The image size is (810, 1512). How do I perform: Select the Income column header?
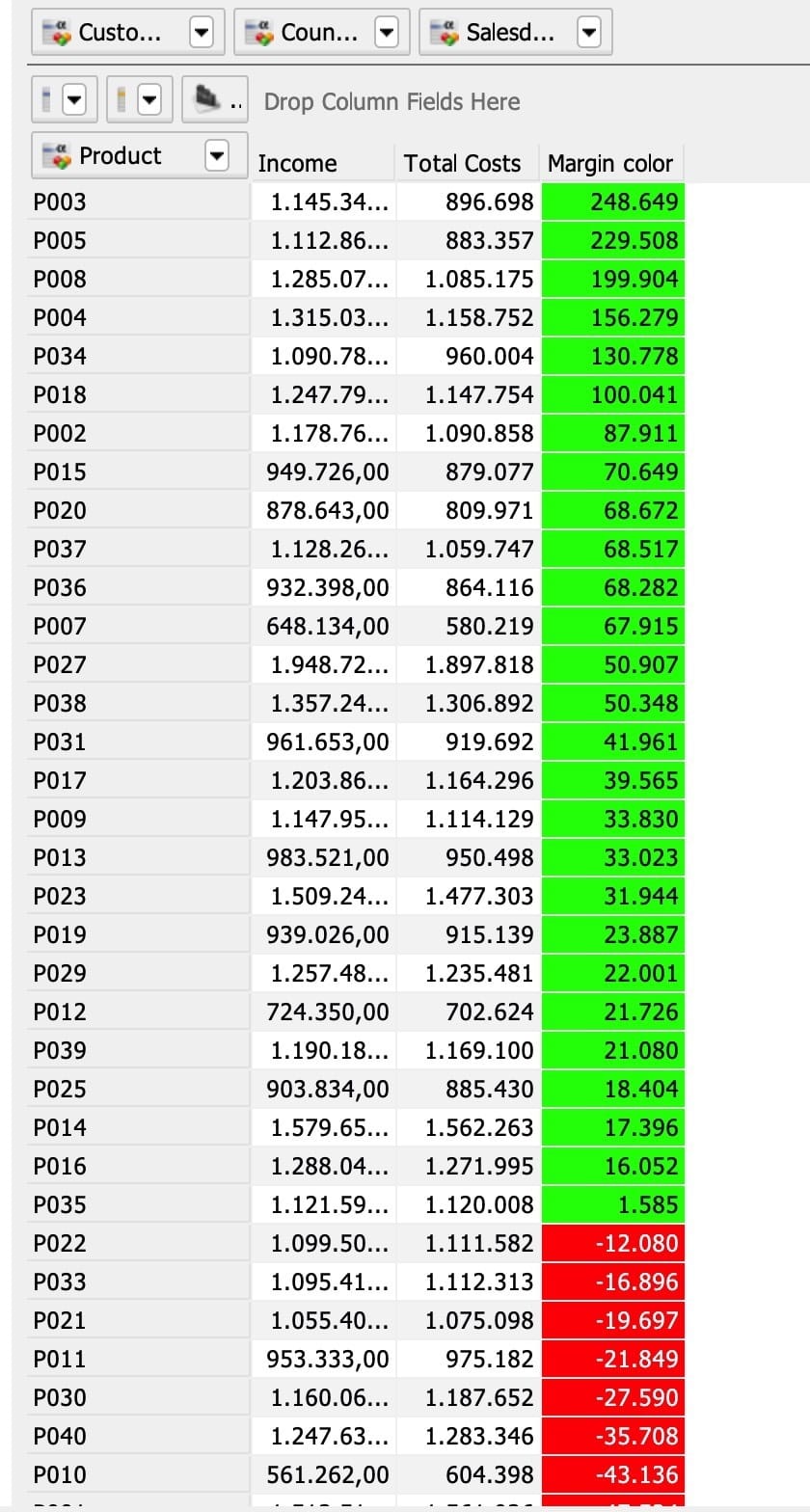coord(323,163)
